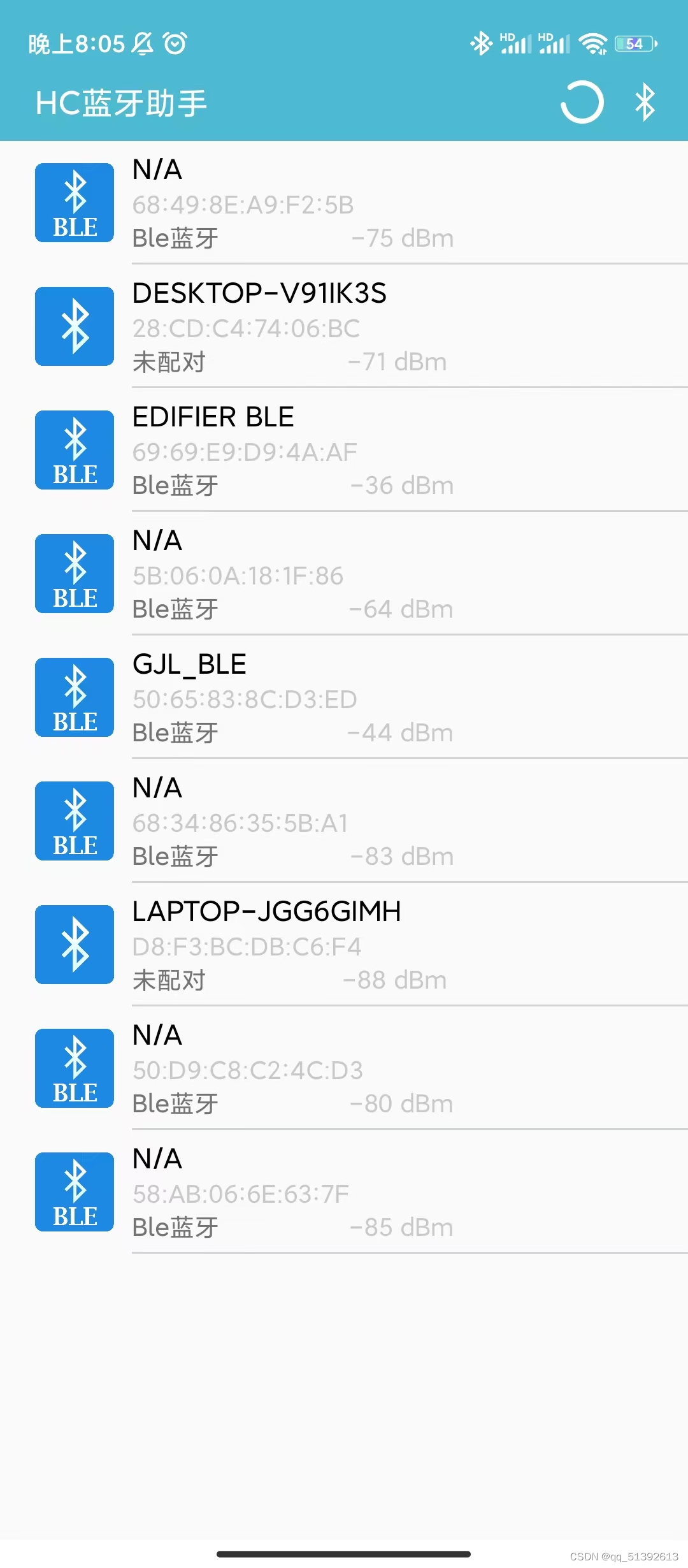Screen dimensions: 688x1568
Task: Connect to DESKTOP-V91IK3S device
Action: tap(344, 327)
